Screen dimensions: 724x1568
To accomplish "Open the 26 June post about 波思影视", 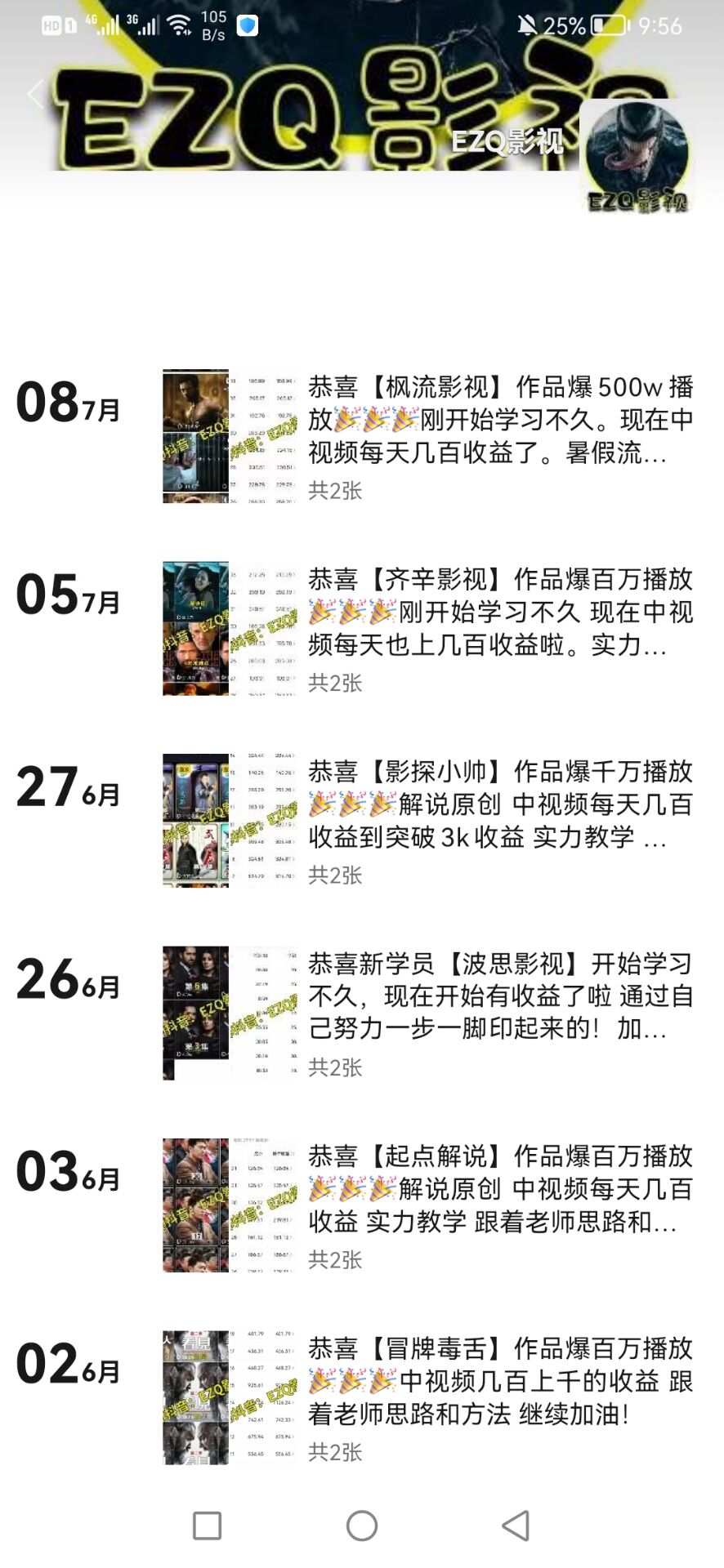I will [499, 996].
